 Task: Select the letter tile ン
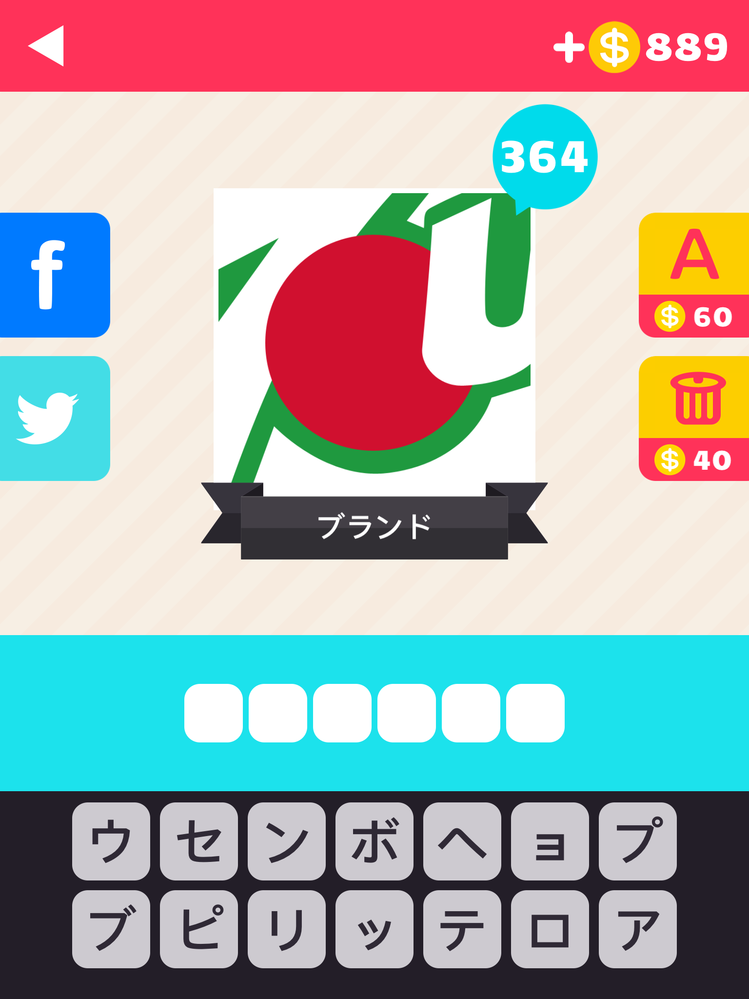[x=286, y=841]
